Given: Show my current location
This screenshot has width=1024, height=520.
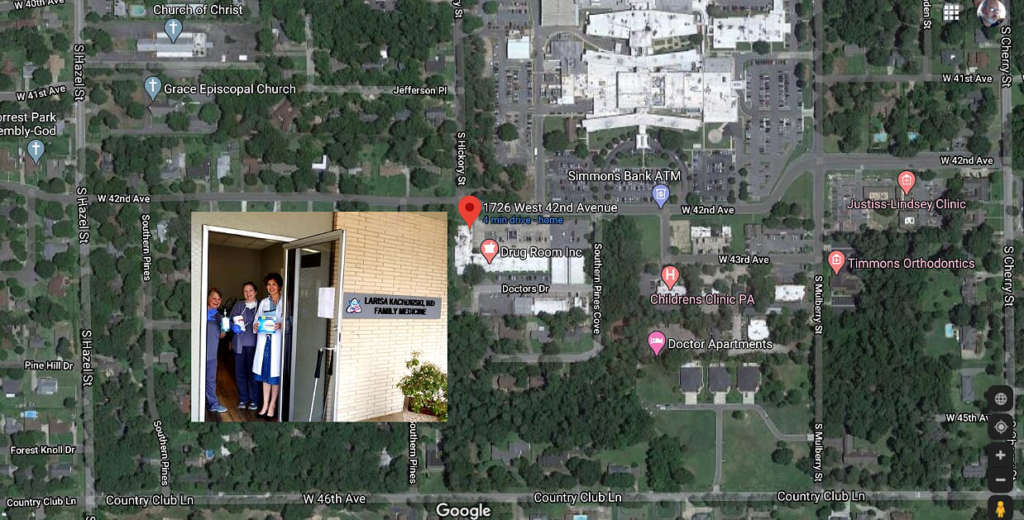Looking at the screenshot, I should [1000, 427].
